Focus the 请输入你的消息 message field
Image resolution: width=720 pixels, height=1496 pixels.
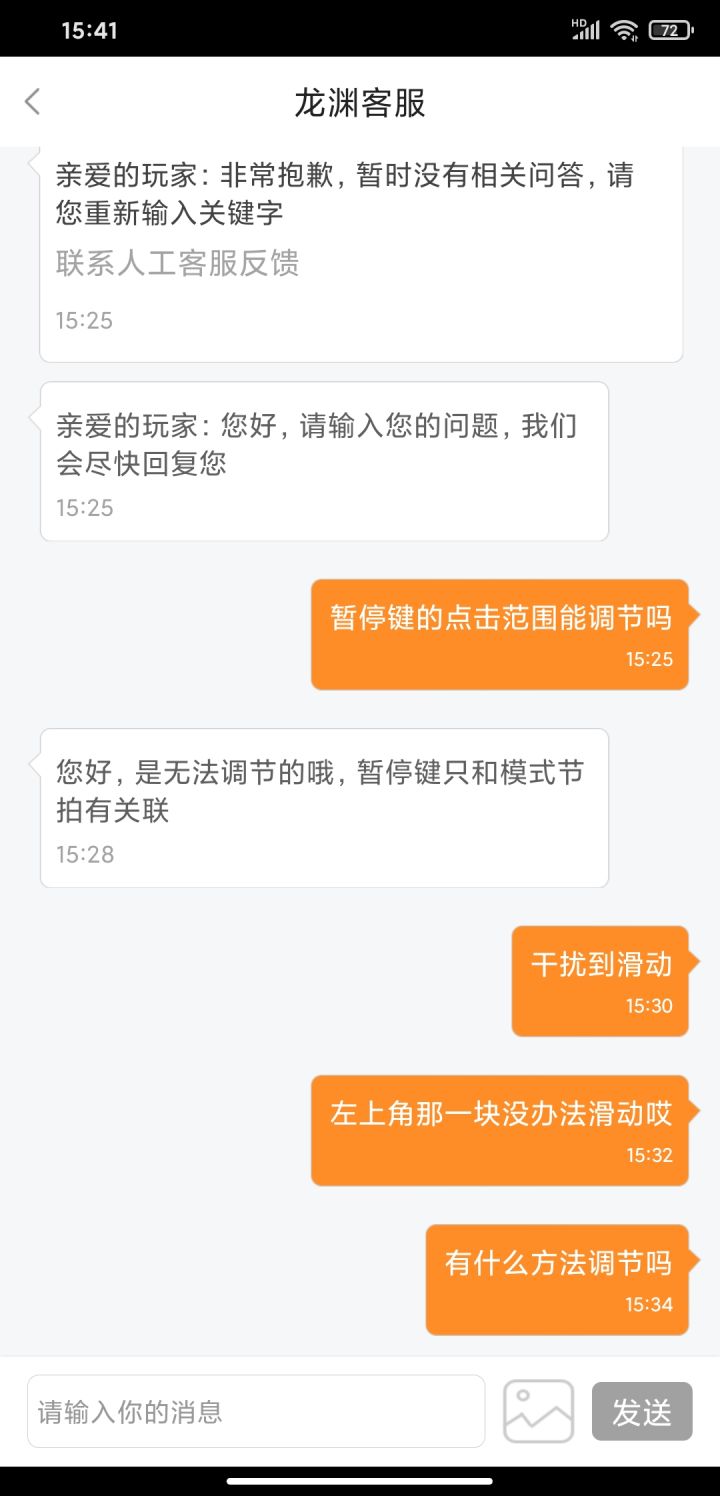(x=256, y=1411)
